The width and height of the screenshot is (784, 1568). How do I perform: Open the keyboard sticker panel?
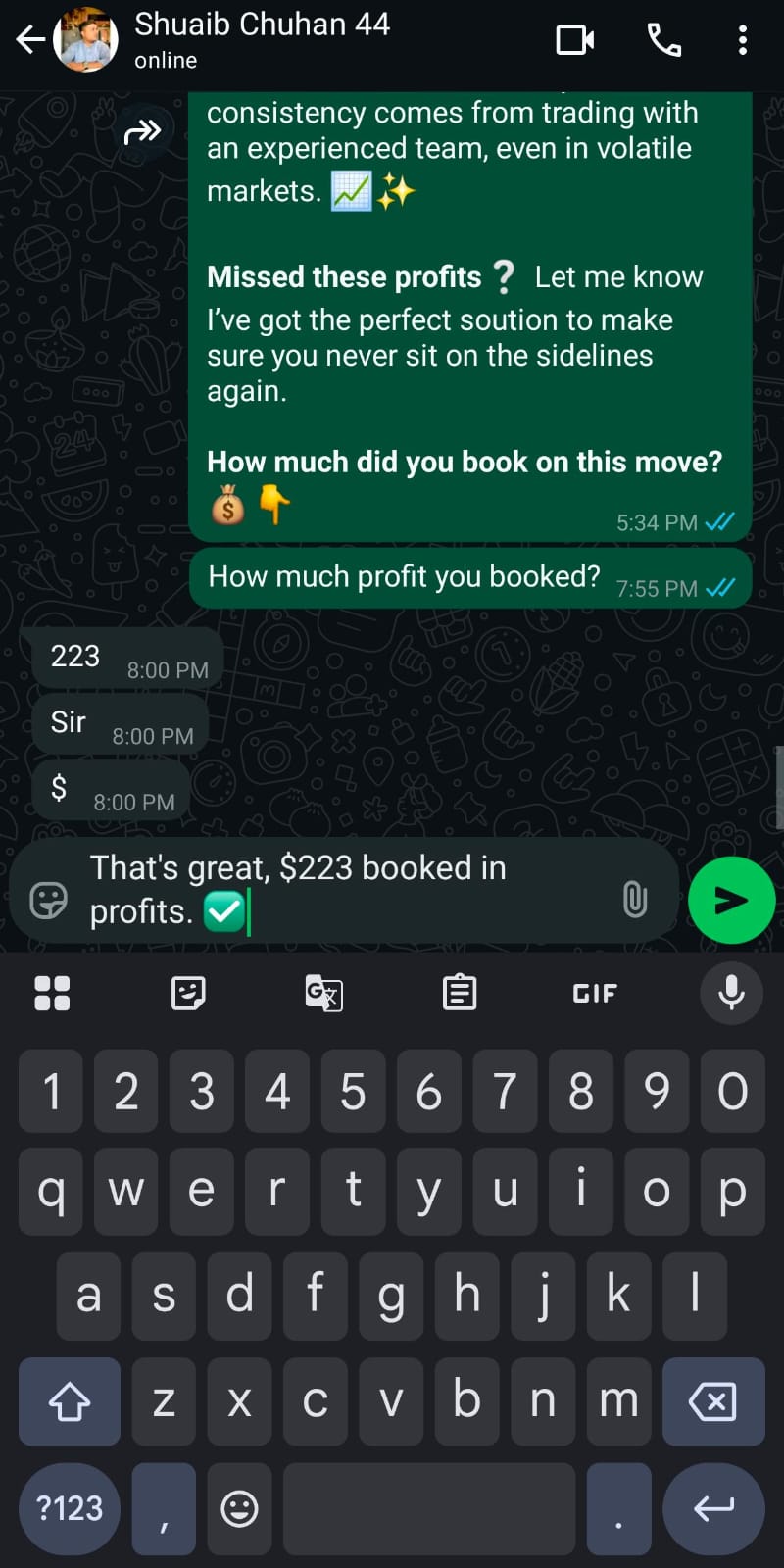tap(188, 994)
